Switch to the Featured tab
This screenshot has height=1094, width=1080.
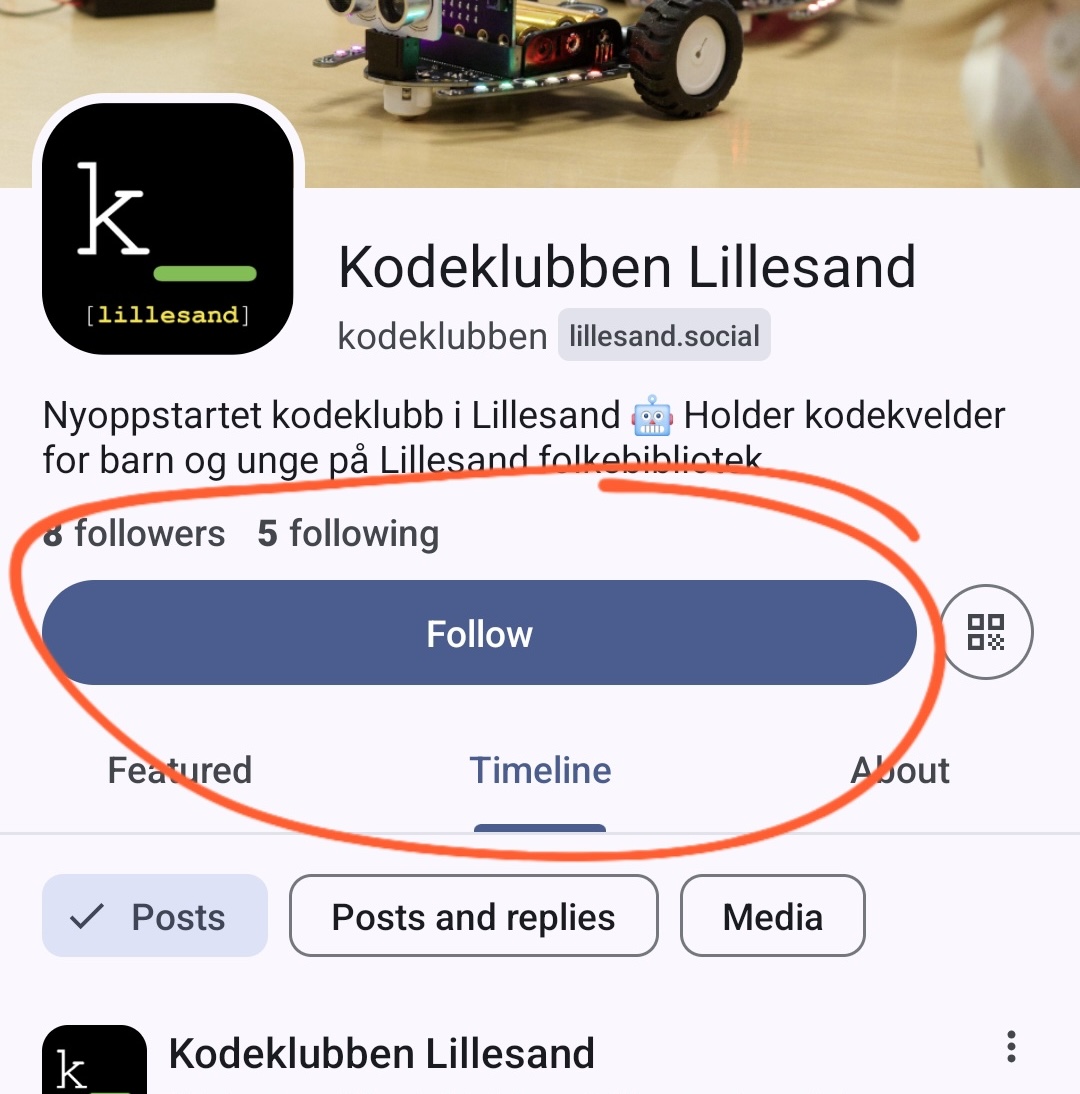pos(180,770)
